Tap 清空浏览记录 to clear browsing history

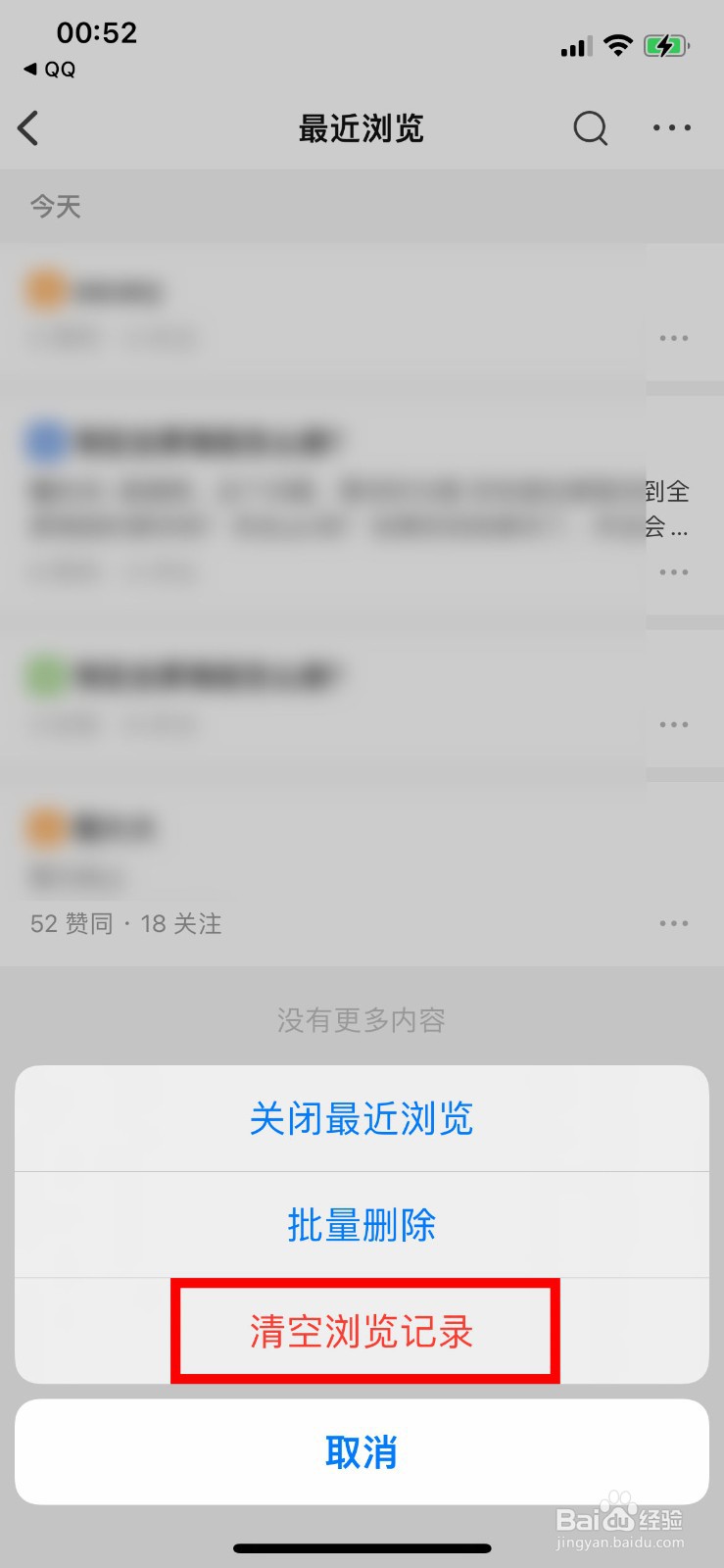(x=362, y=1331)
